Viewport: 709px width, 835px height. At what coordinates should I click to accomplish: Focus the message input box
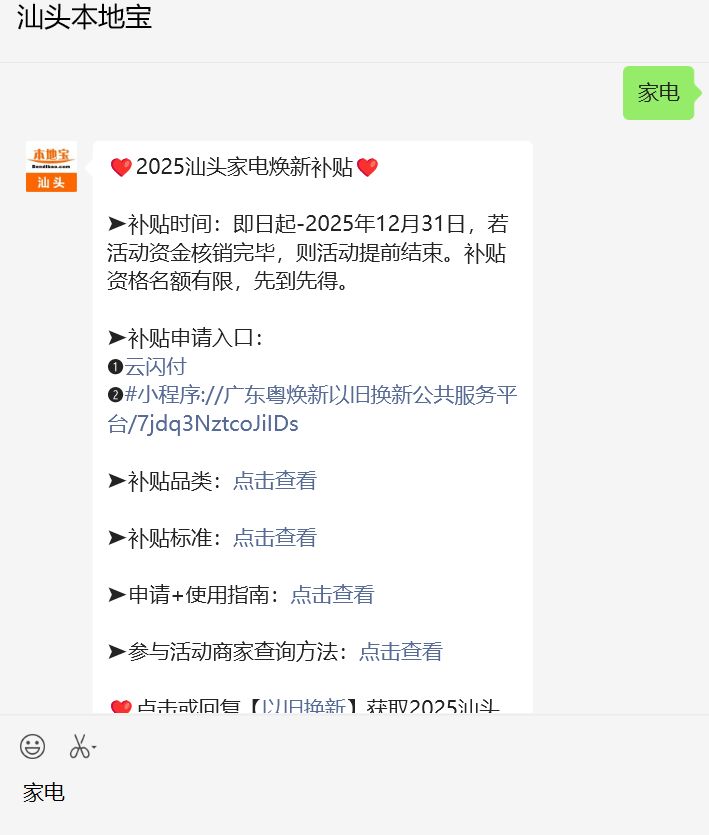coord(354,794)
